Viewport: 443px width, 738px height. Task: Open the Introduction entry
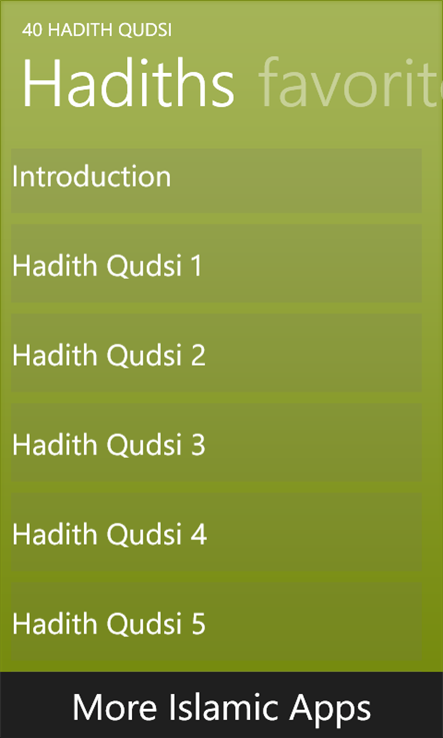pyautogui.click(x=216, y=180)
